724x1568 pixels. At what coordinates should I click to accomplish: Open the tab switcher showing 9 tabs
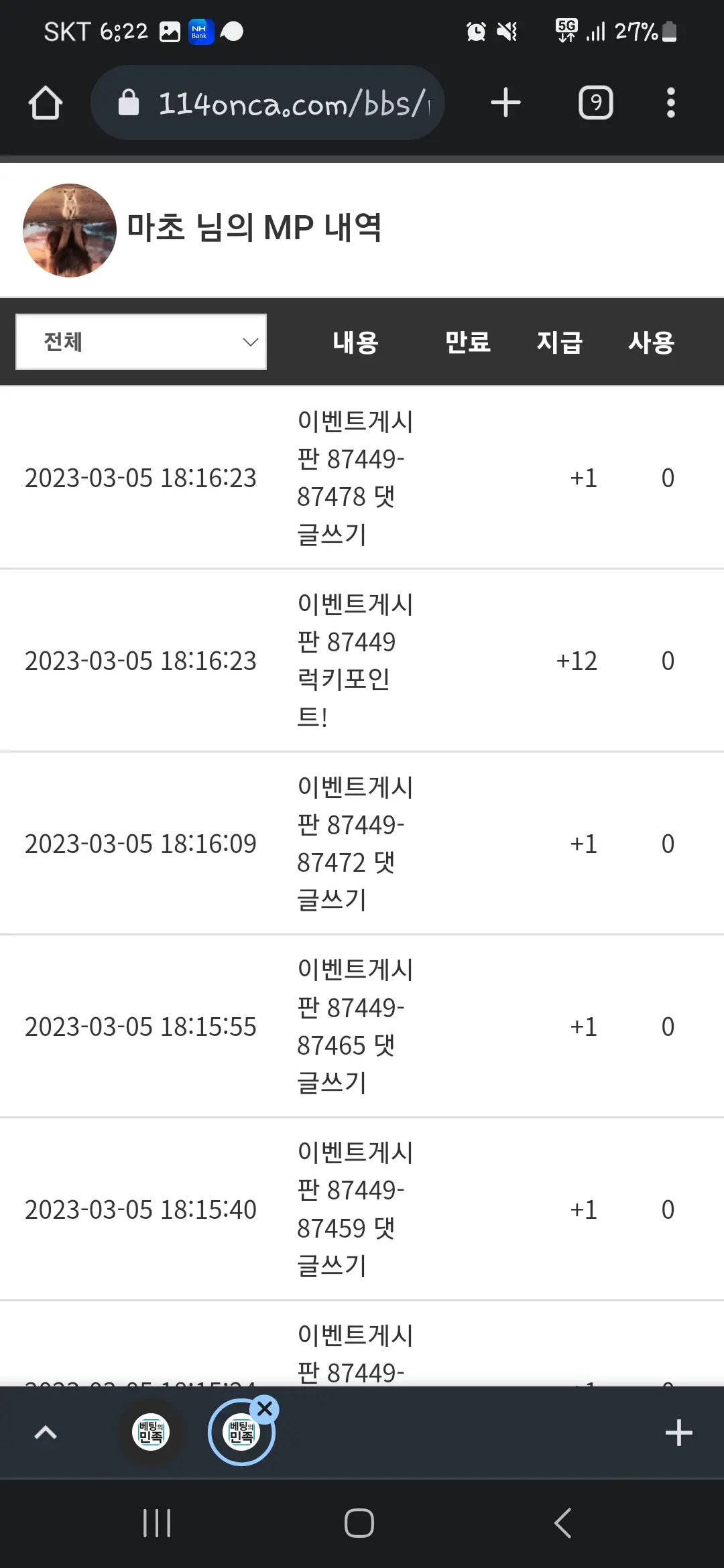click(596, 103)
